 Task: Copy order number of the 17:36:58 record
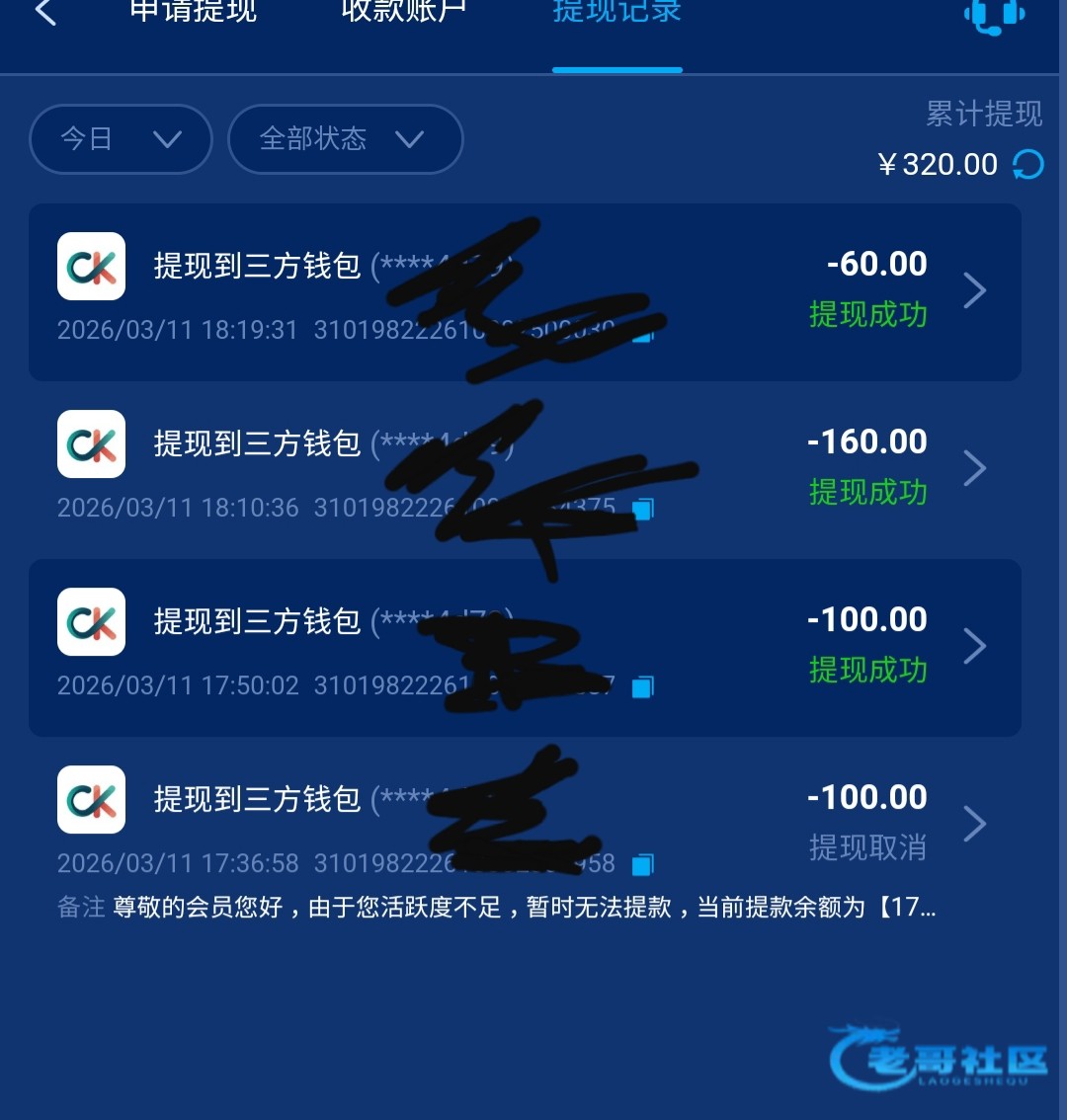click(x=643, y=864)
